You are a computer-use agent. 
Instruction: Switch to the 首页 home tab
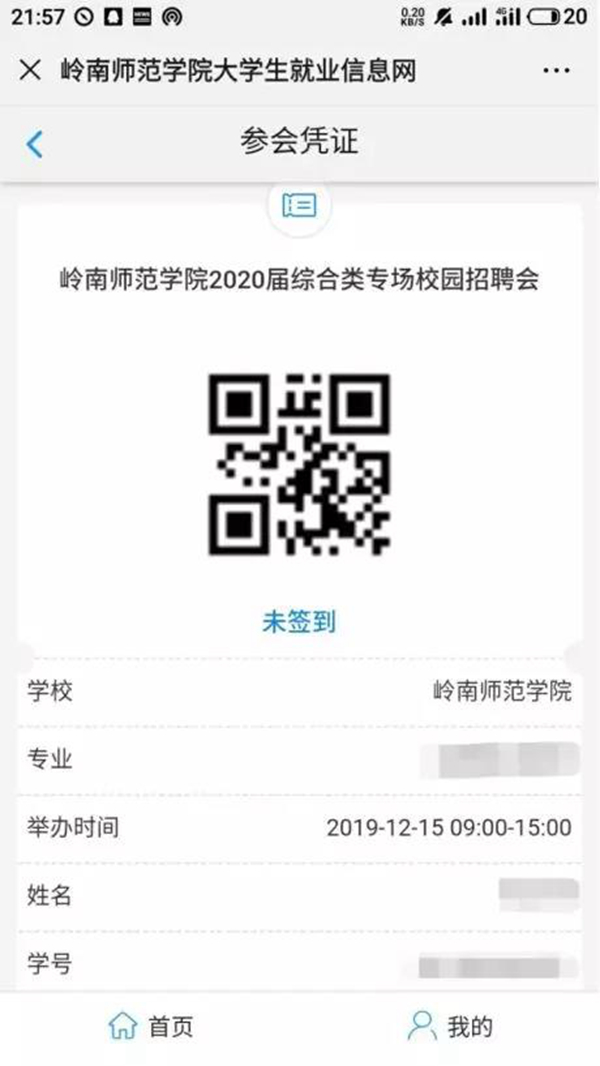pyautogui.click(x=151, y=1026)
